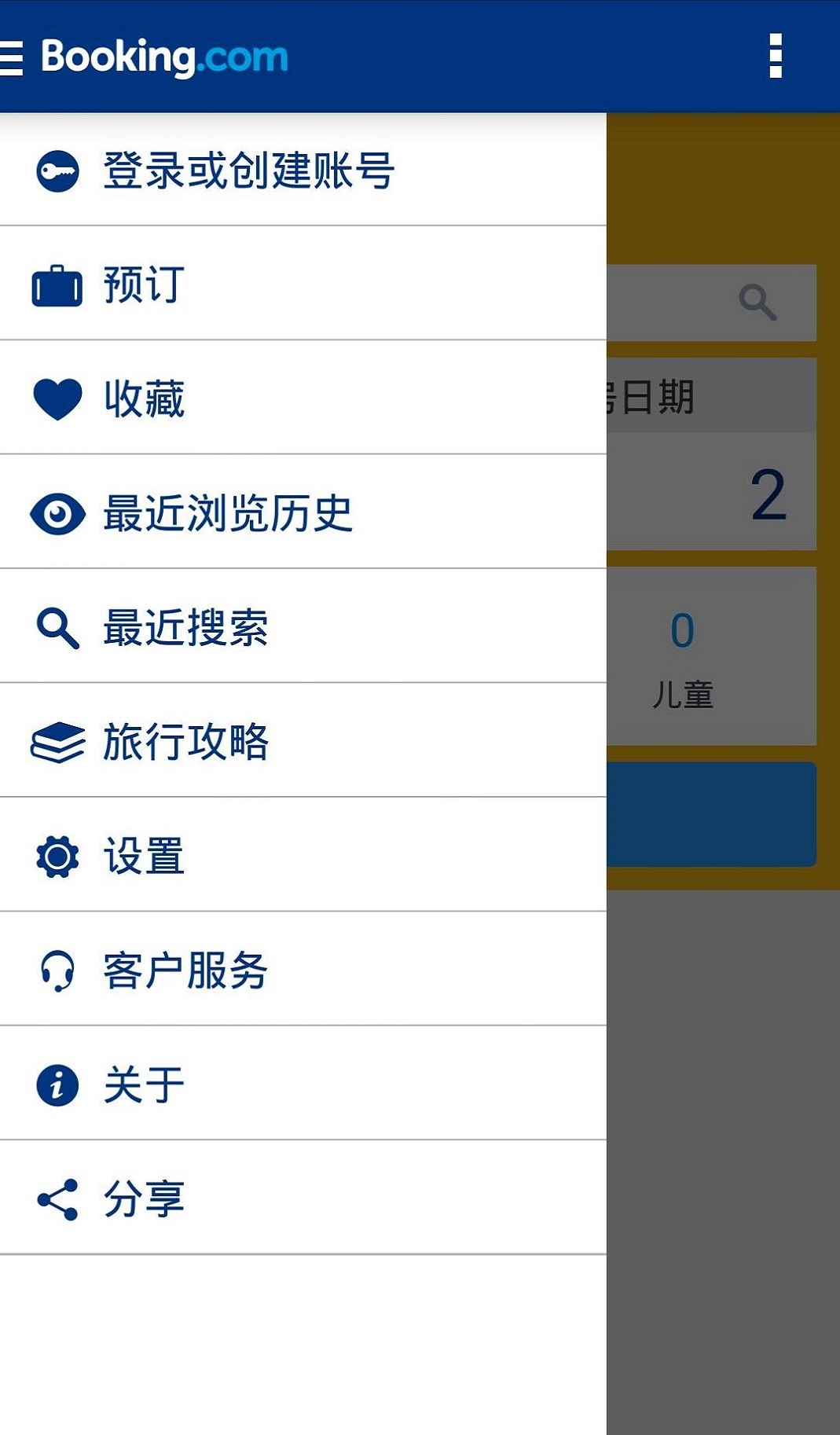View 收藏 saved favorites

[x=303, y=398]
